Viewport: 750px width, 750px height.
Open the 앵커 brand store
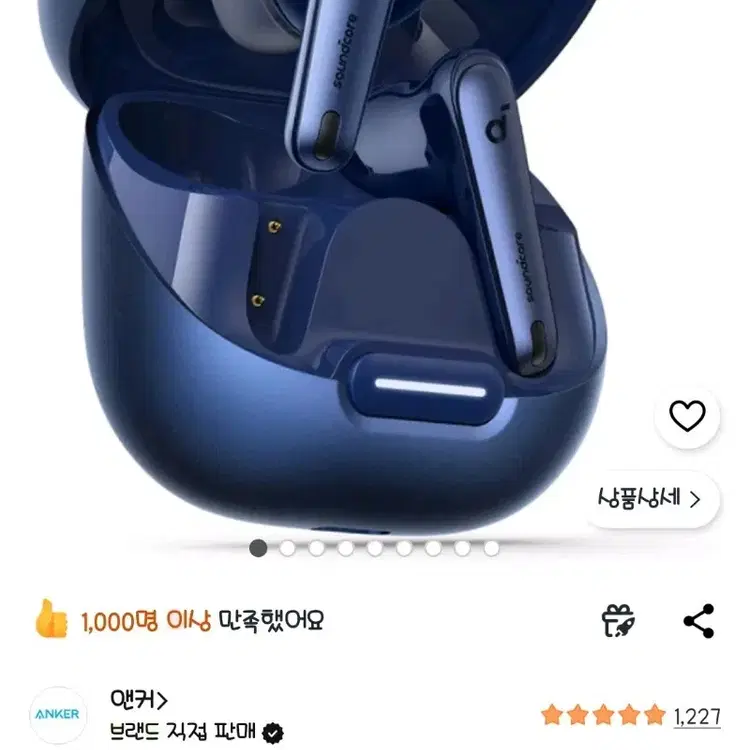(x=139, y=700)
